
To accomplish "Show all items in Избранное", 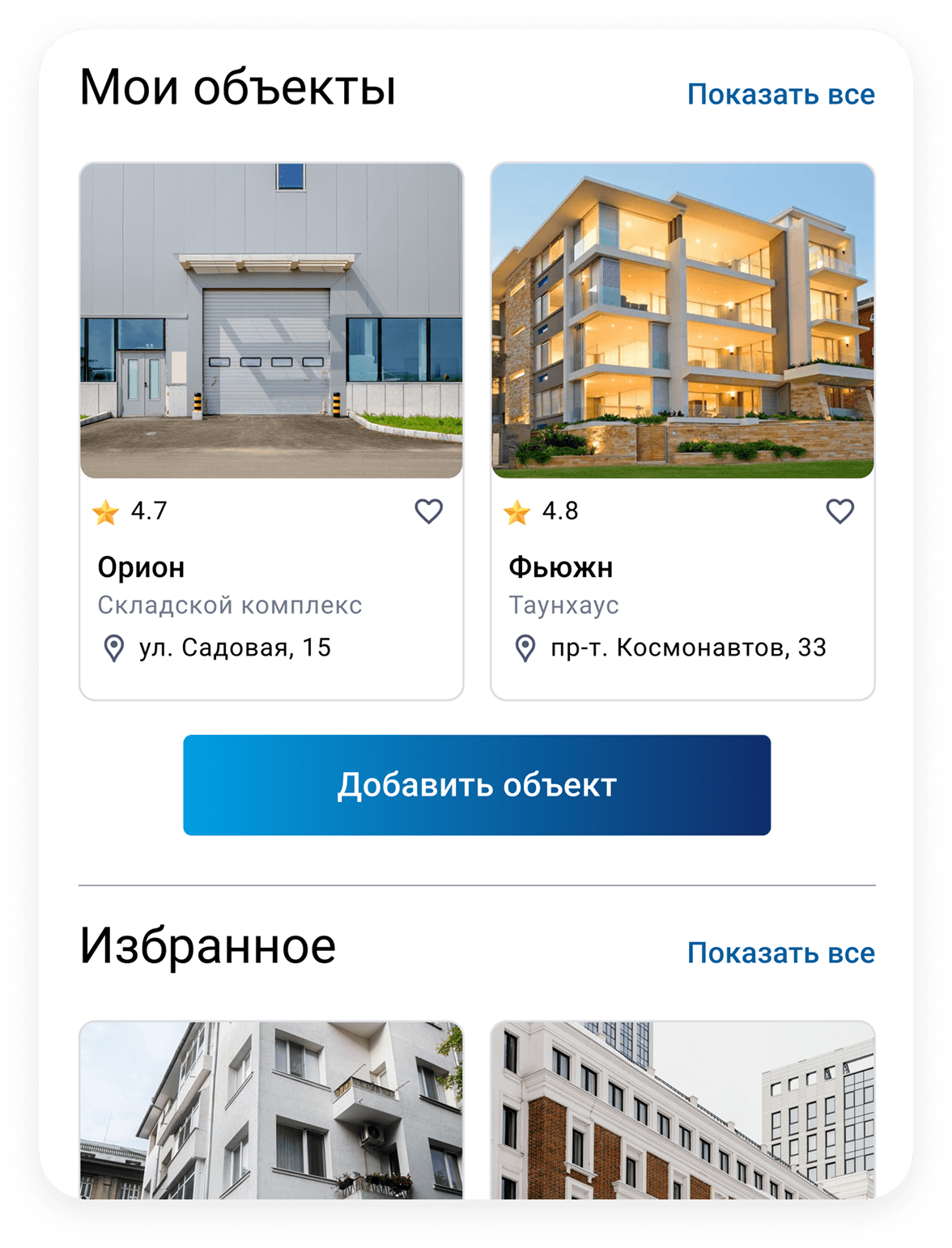I will (780, 953).
